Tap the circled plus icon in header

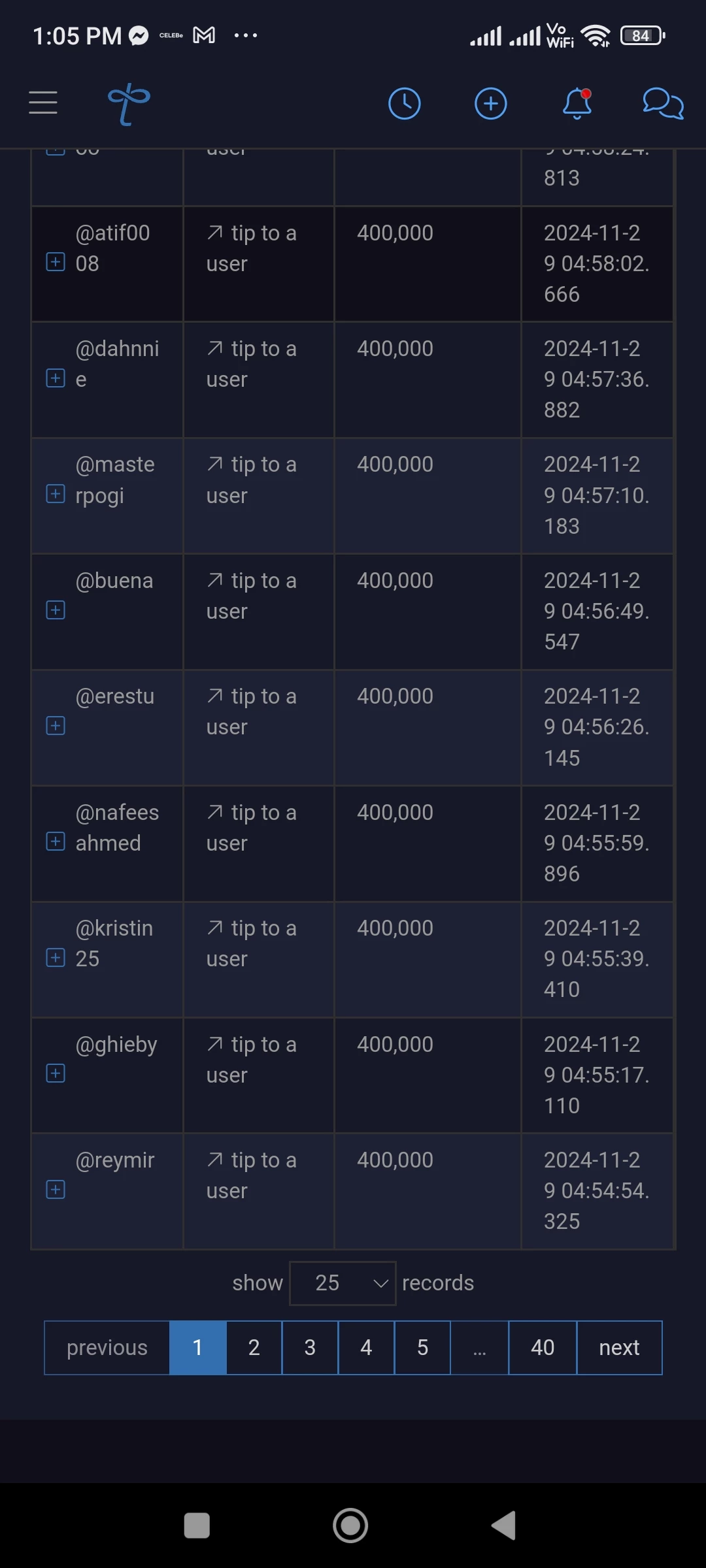tap(490, 103)
